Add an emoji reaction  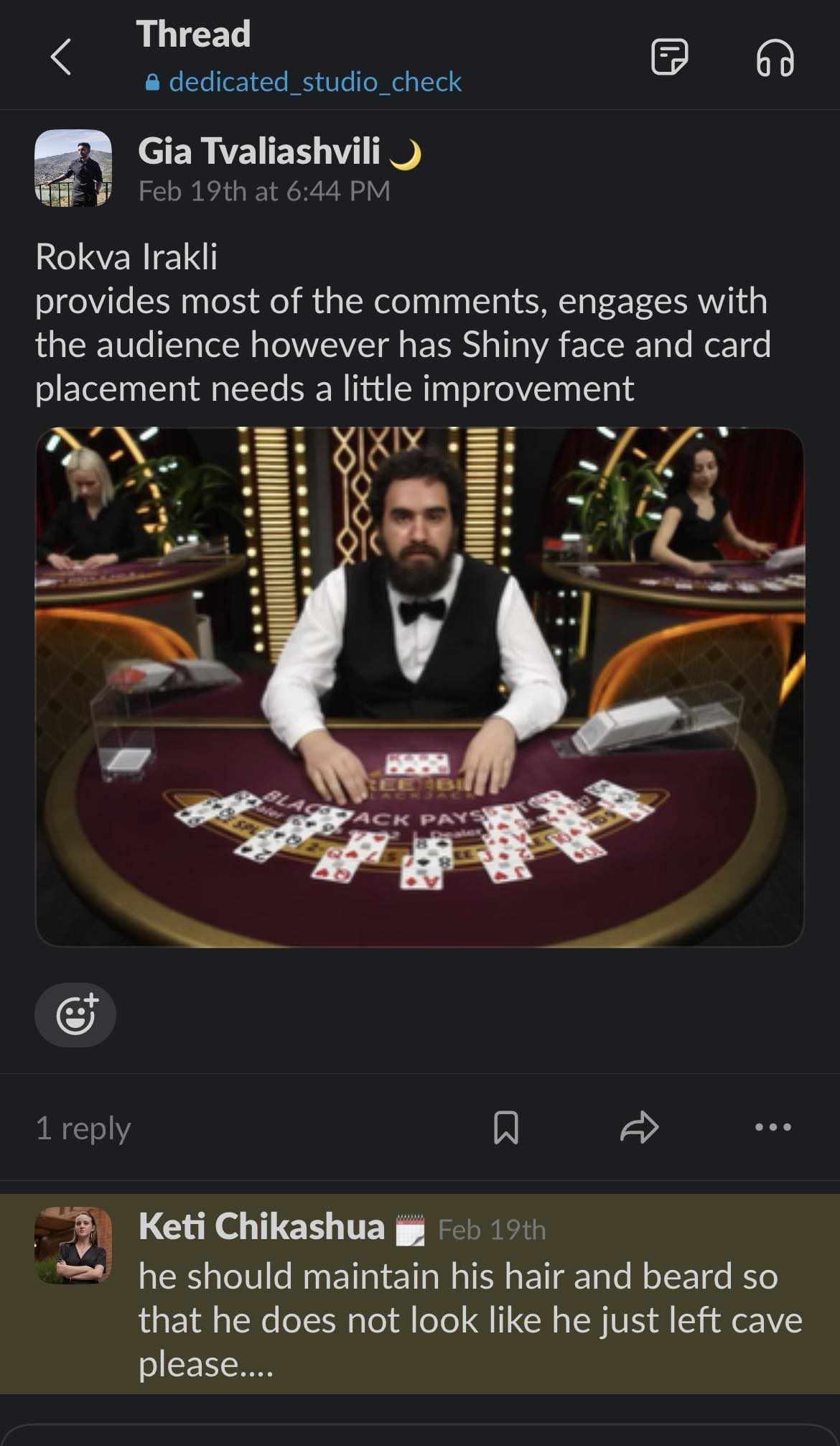coord(75,1014)
